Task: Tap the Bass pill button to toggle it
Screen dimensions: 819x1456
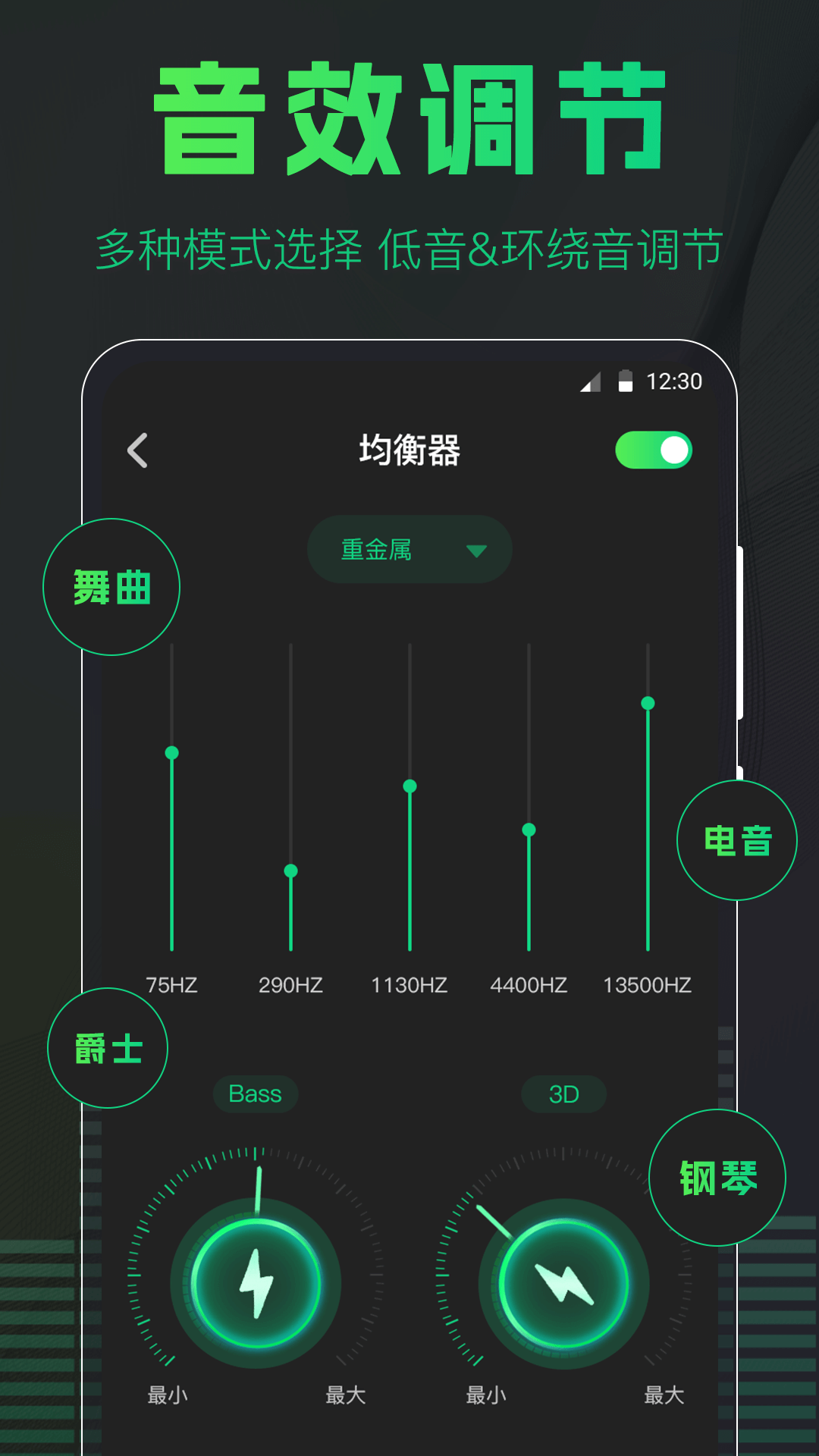Action: 255,1093
